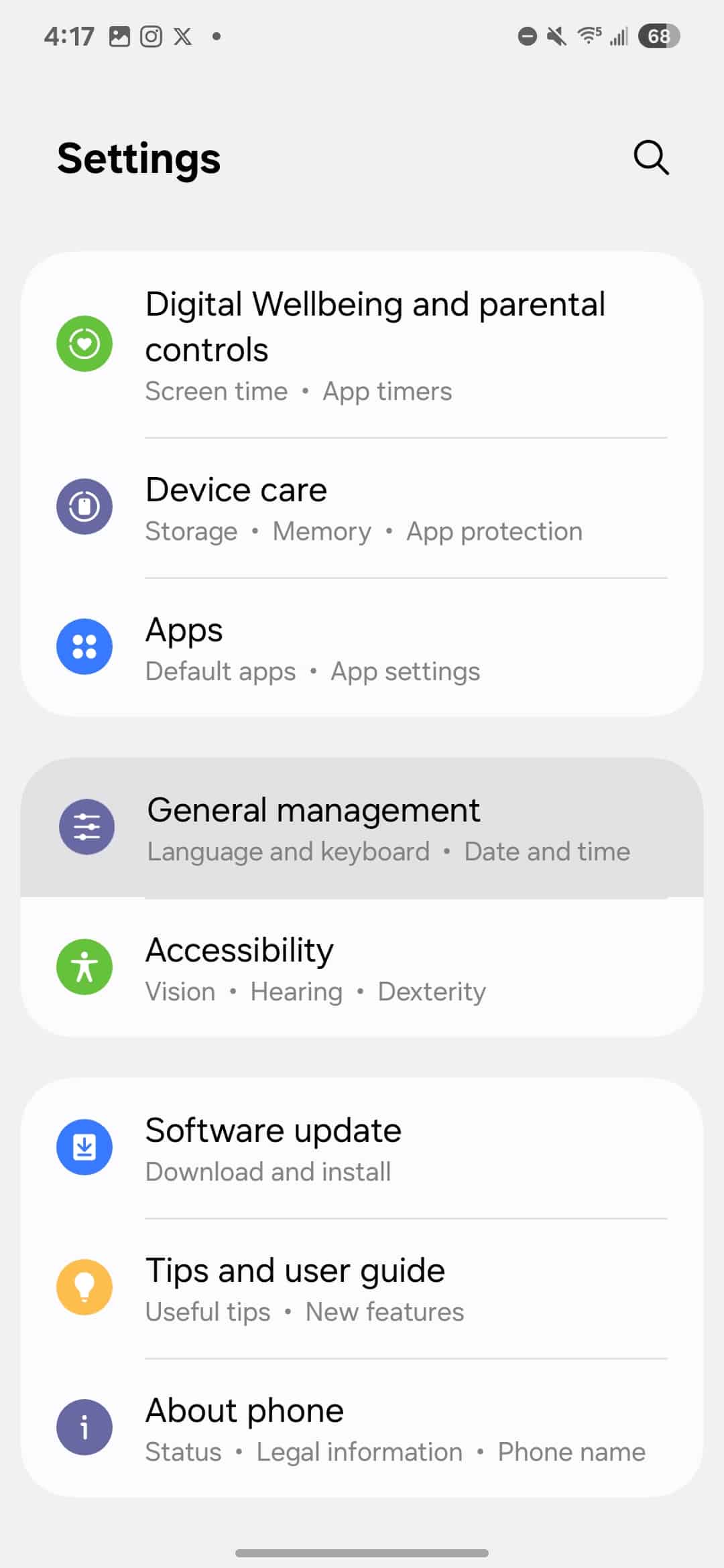Open Accessibility options
Viewport: 724px width, 1568px height.
(x=362, y=968)
